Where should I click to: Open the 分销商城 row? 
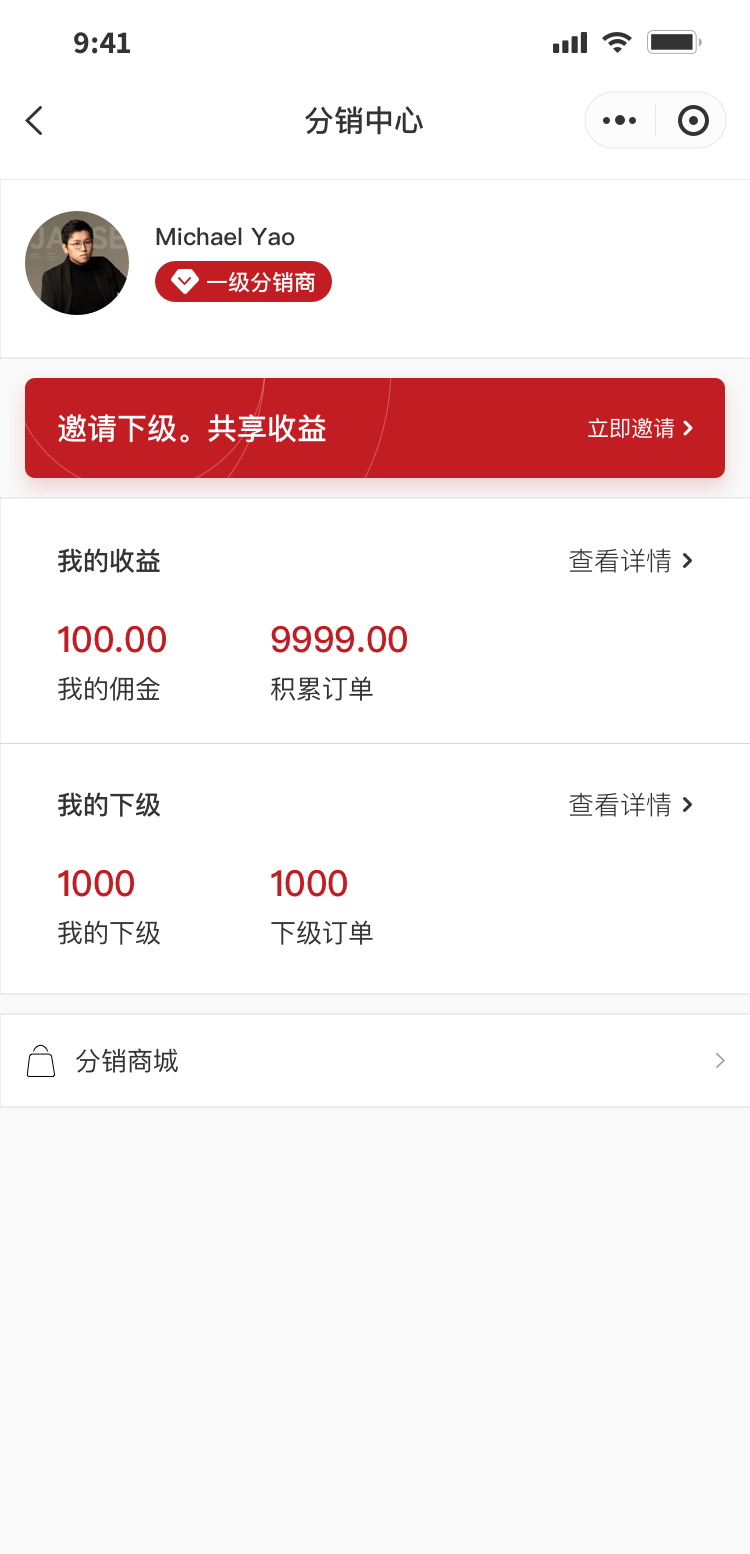(x=375, y=1061)
